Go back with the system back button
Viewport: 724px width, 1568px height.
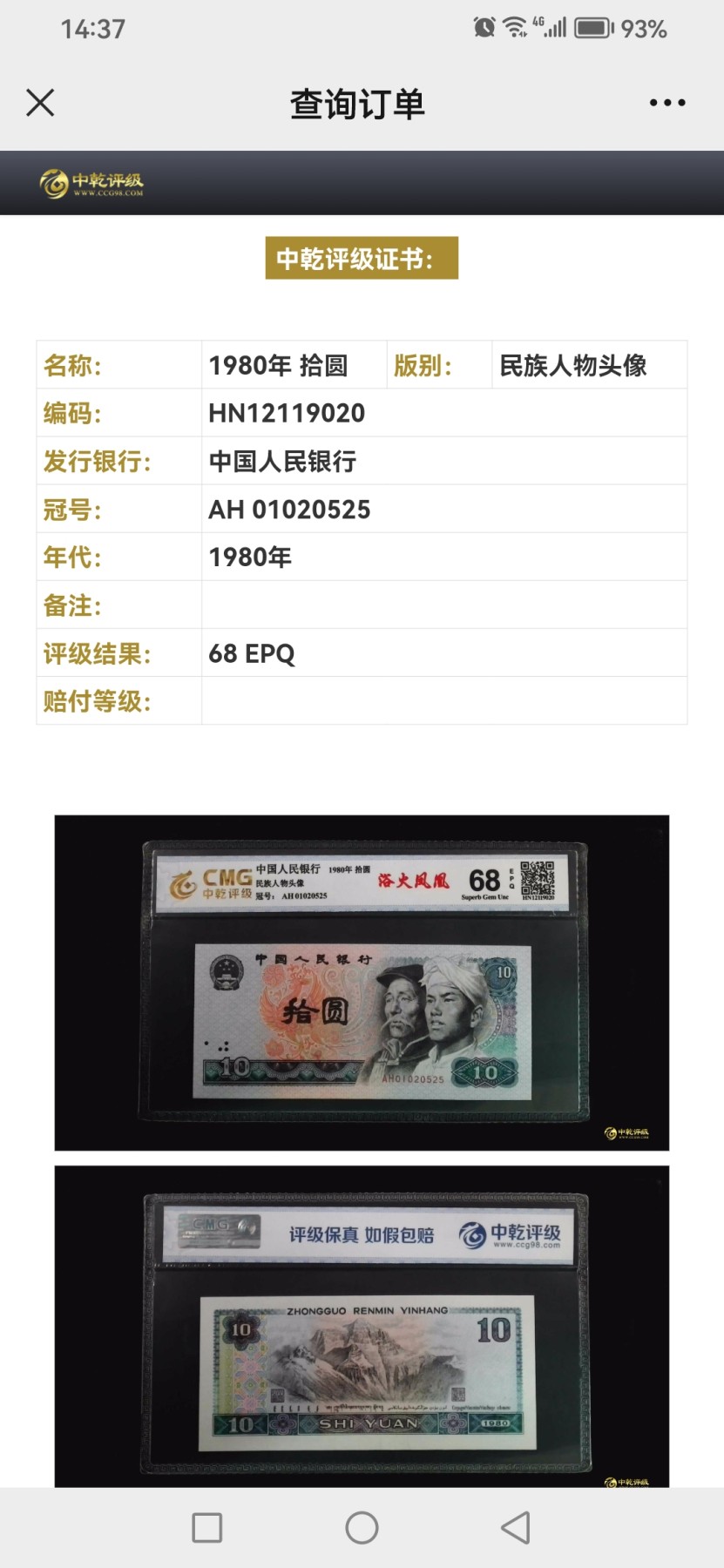click(516, 1527)
